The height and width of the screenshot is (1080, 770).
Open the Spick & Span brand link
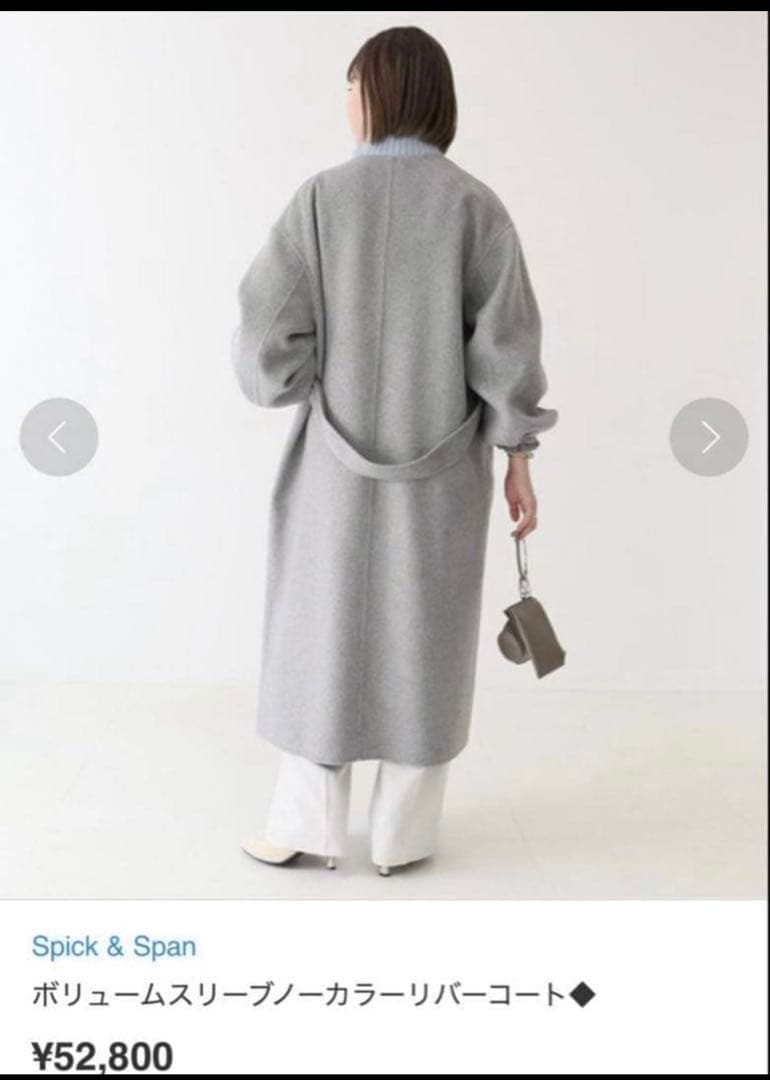(x=114, y=946)
